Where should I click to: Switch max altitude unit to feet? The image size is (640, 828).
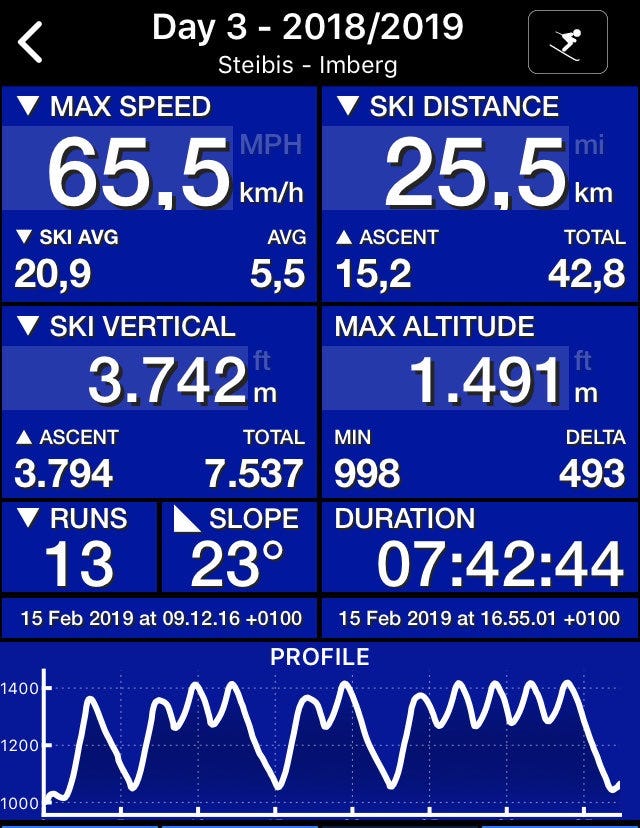[x=584, y=361]
